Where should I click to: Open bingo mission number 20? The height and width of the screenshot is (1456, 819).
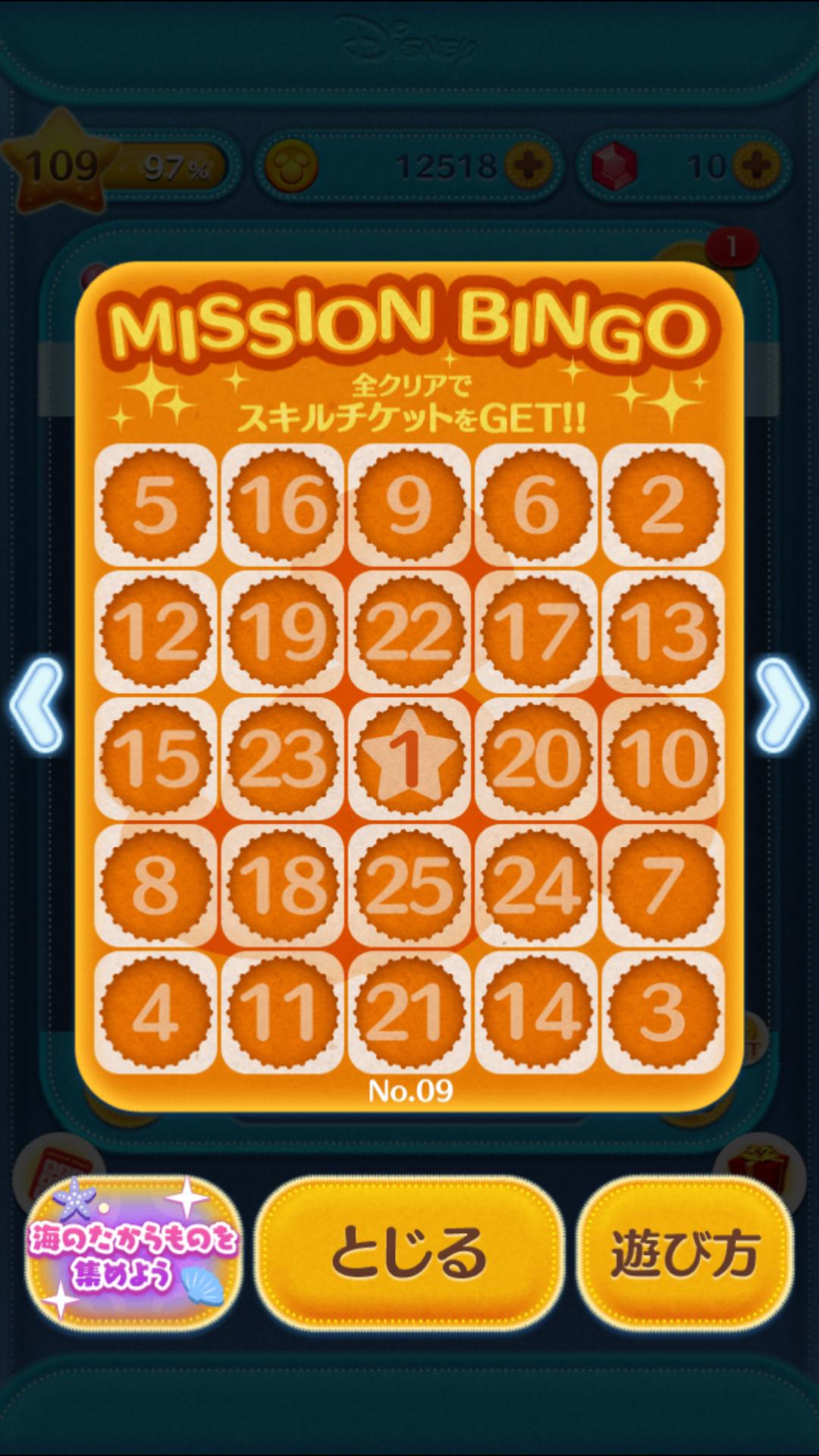pyautogui.click(x=536, y=758)
